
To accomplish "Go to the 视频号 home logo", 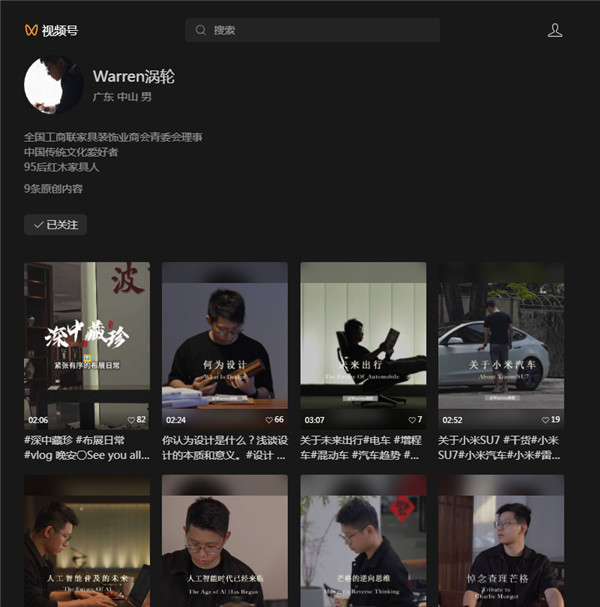I will (52, 30).
